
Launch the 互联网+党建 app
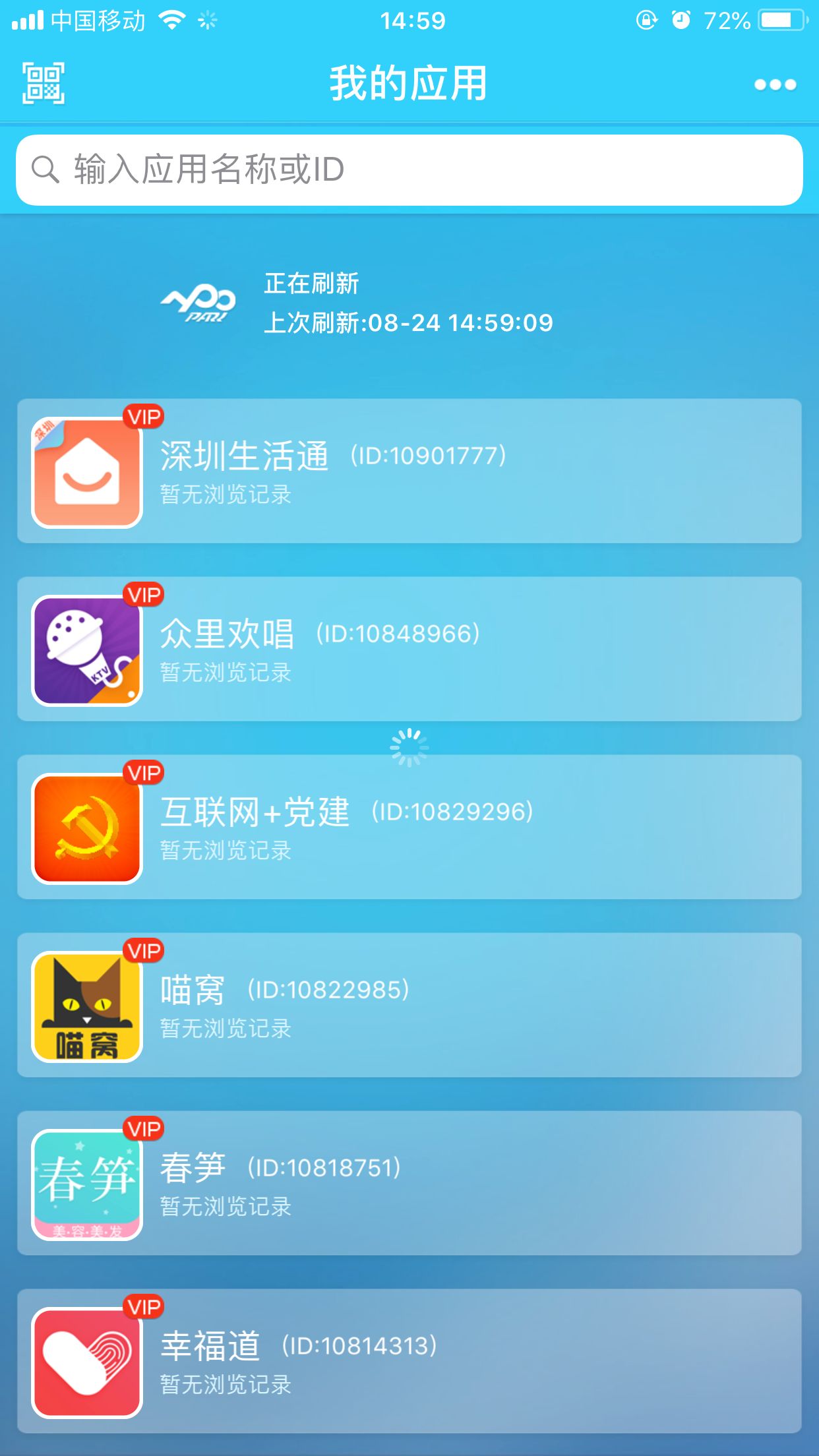tap(409, 827)
